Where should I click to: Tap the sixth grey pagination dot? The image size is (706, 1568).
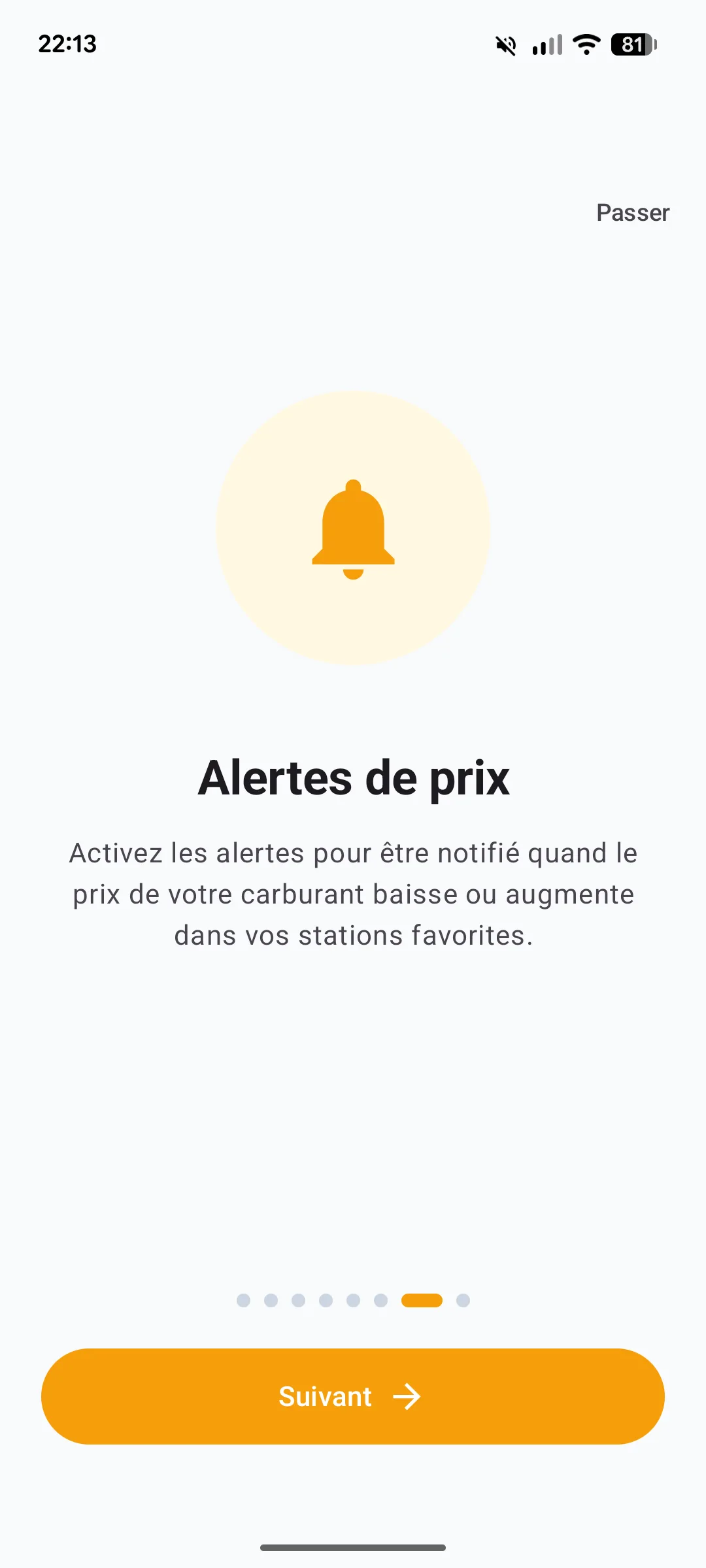[381, 1300]
